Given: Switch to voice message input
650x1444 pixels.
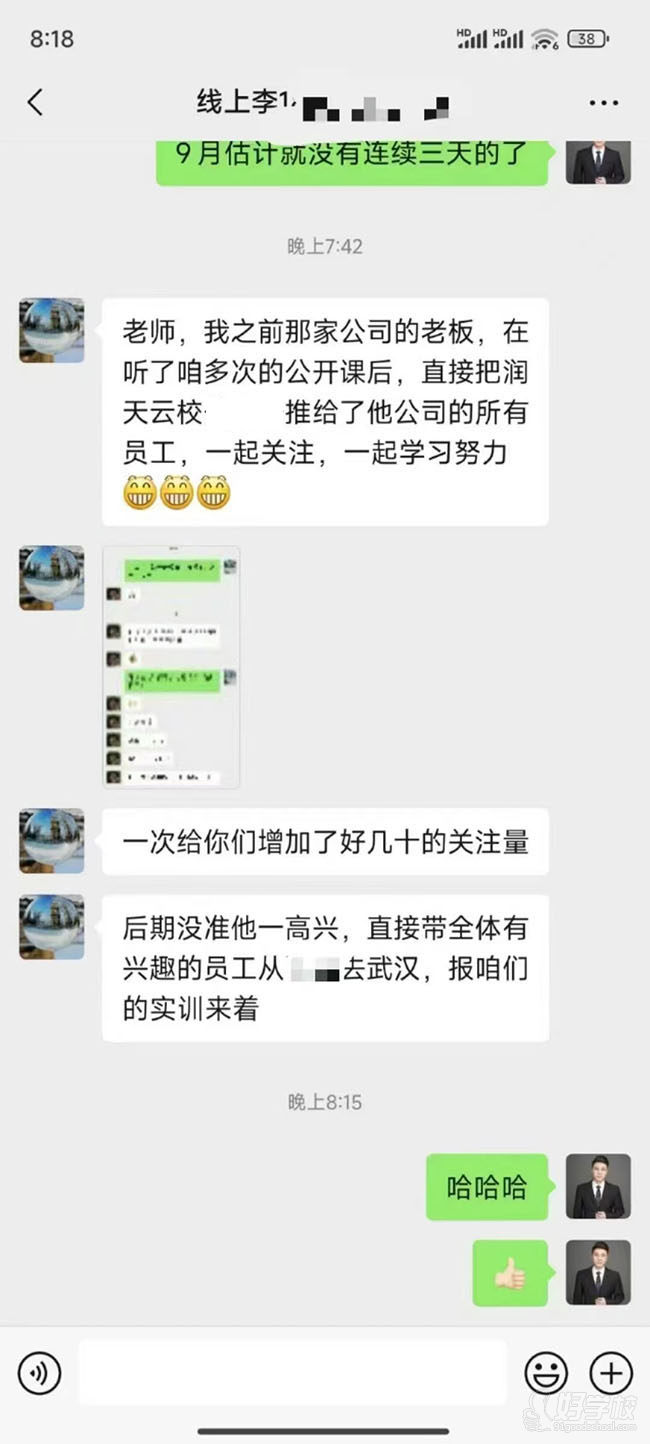Looking at the screenshot, I should [x=40, y=1372].
